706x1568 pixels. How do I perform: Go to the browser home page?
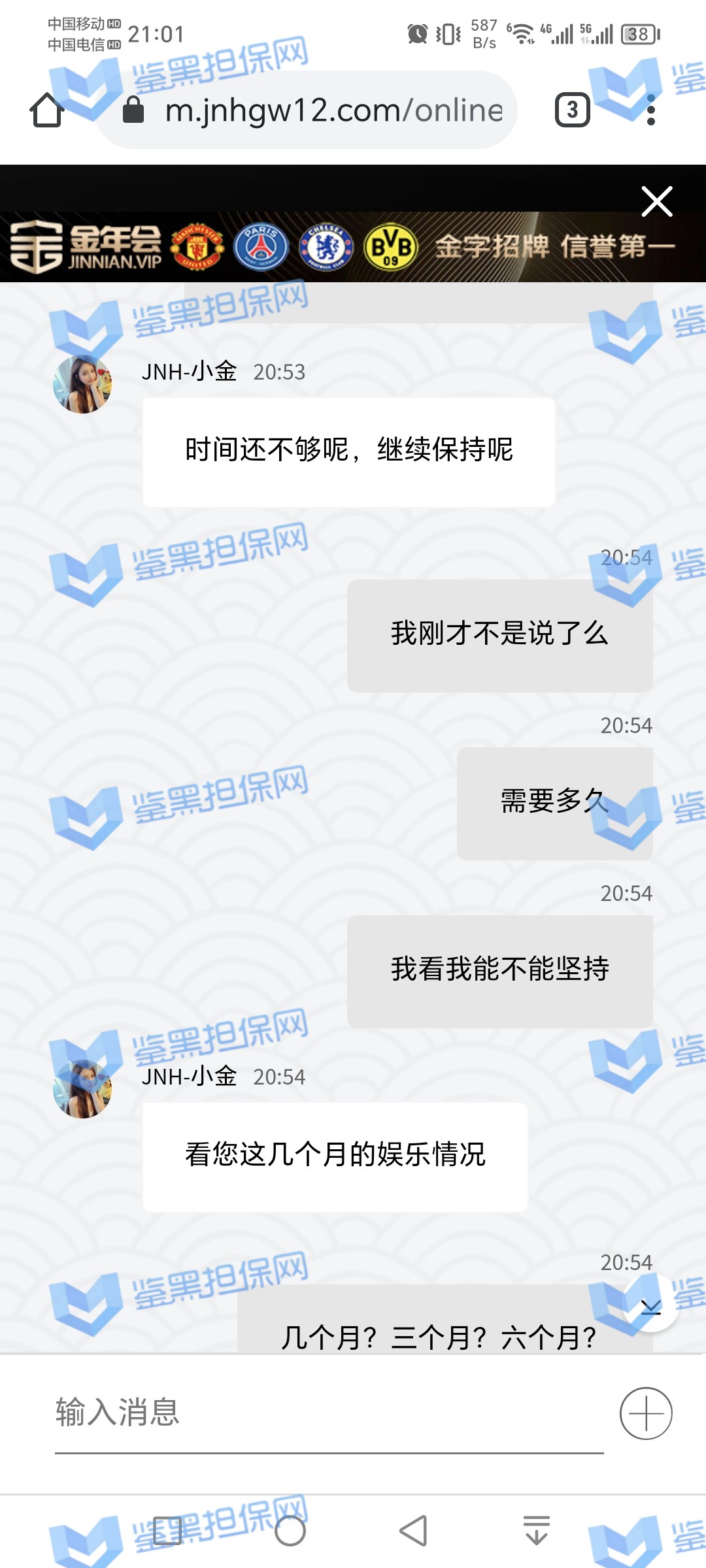[x=47, y=110]
